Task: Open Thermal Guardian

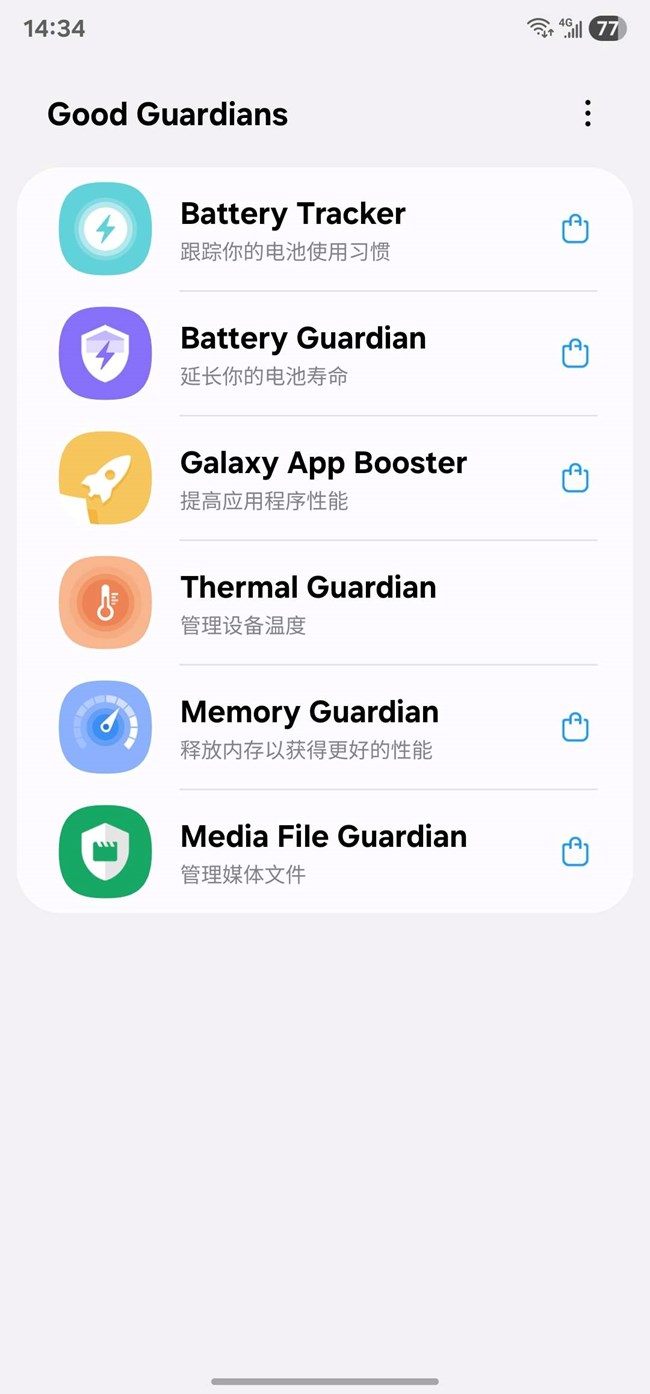Action: 325,603
